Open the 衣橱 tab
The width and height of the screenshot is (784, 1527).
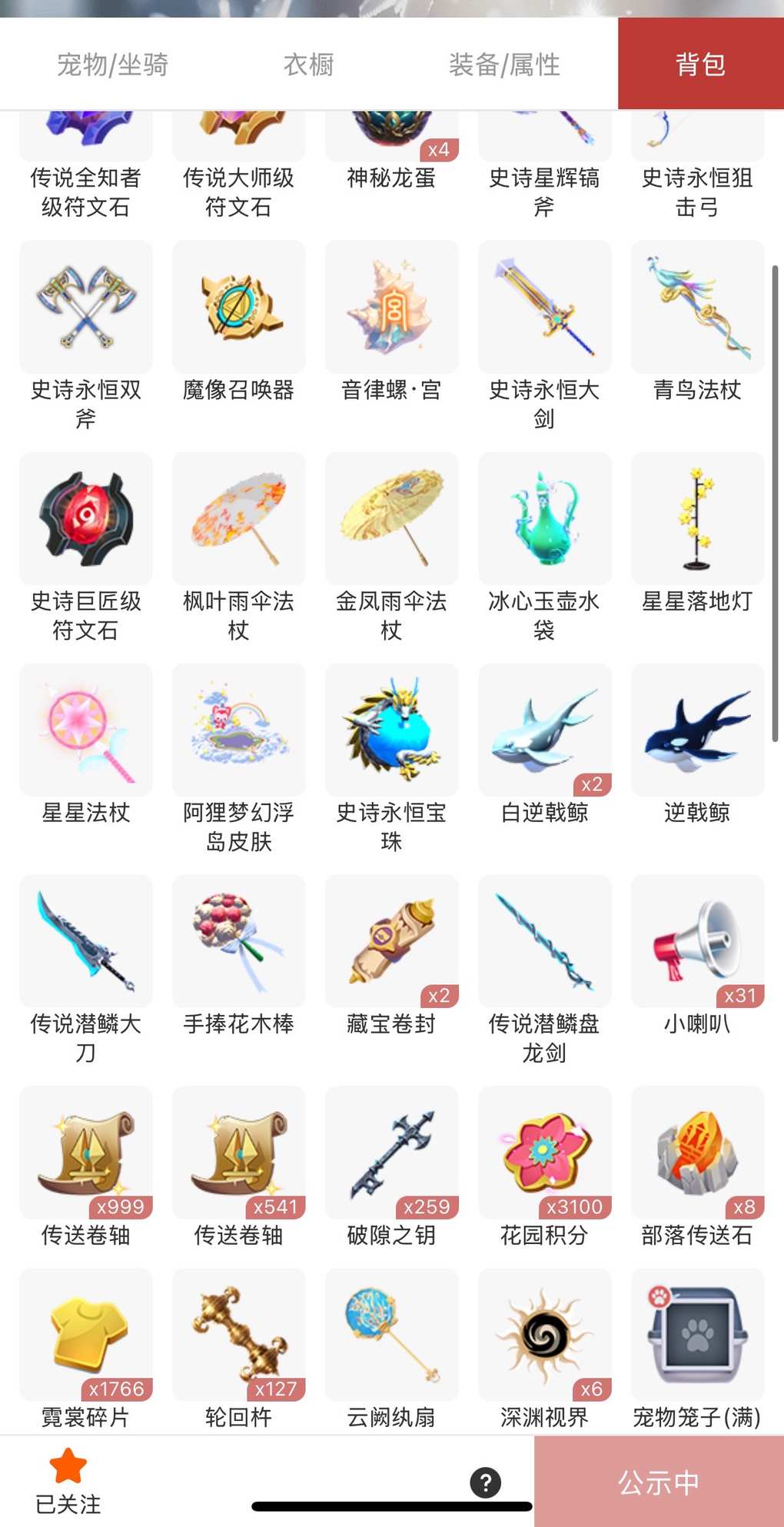(308, 65)
